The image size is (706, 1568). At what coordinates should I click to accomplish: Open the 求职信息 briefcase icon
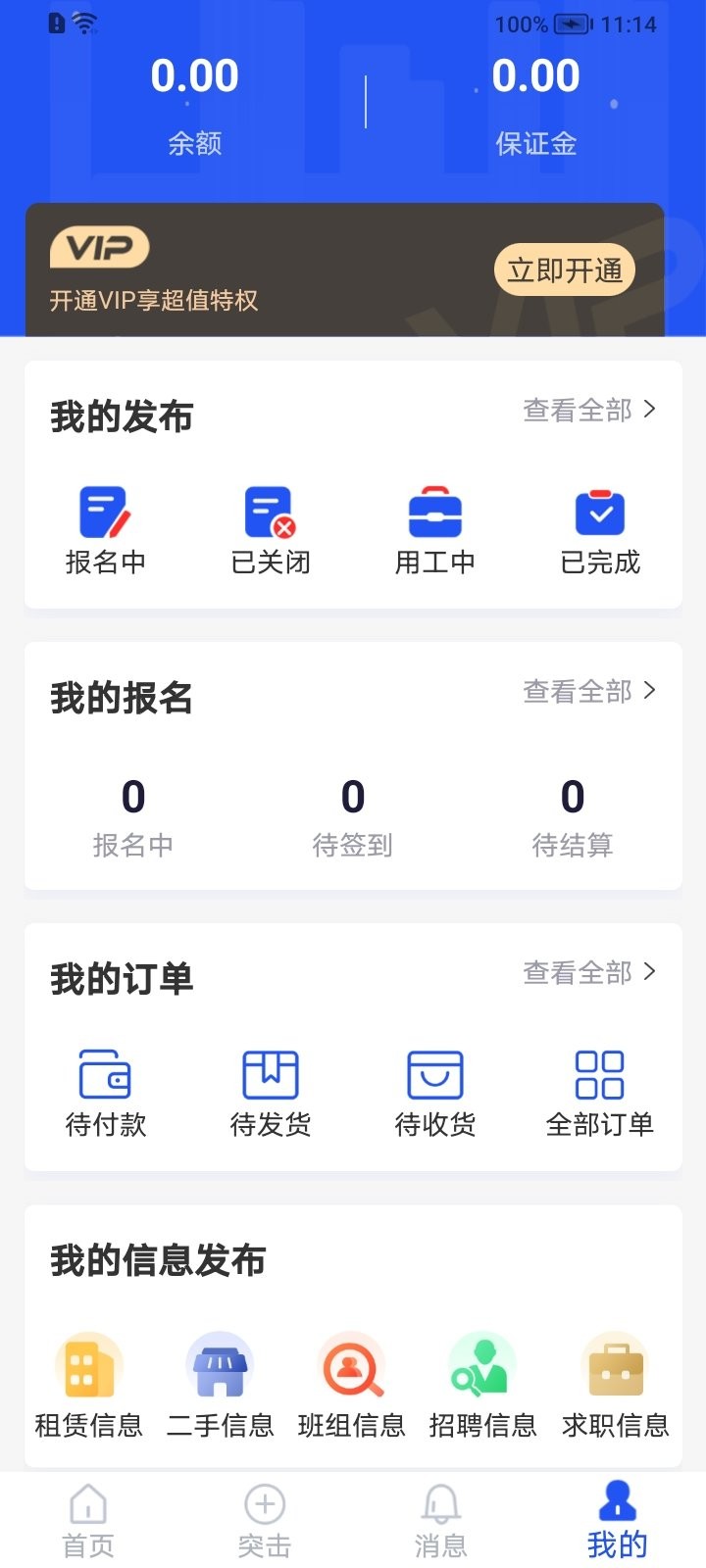pyautogui.click(x=612, y=1365)
